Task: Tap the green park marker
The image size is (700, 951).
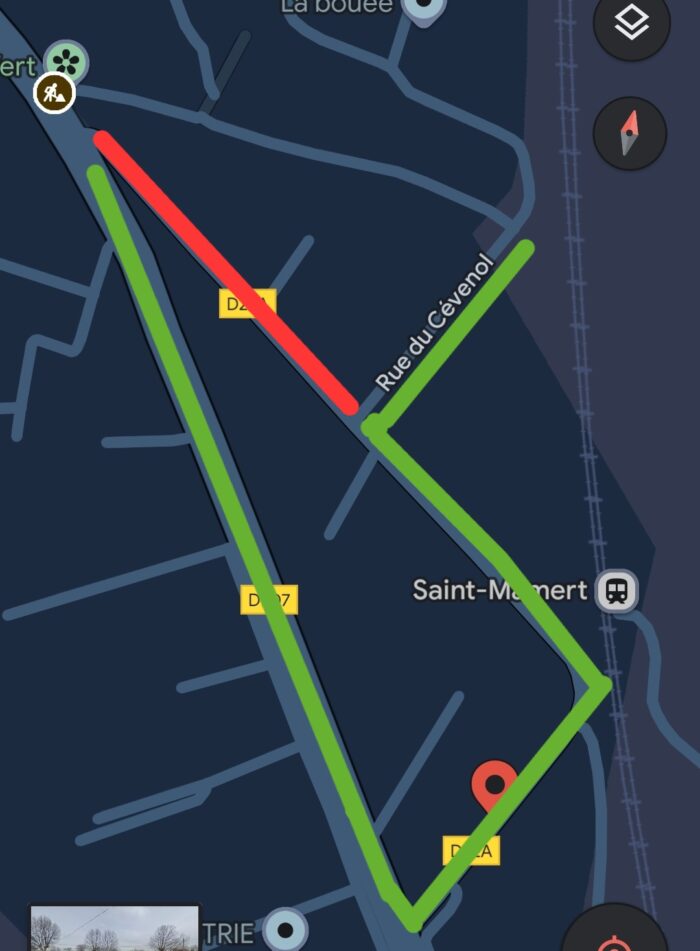Action: (x=67, y=62)
